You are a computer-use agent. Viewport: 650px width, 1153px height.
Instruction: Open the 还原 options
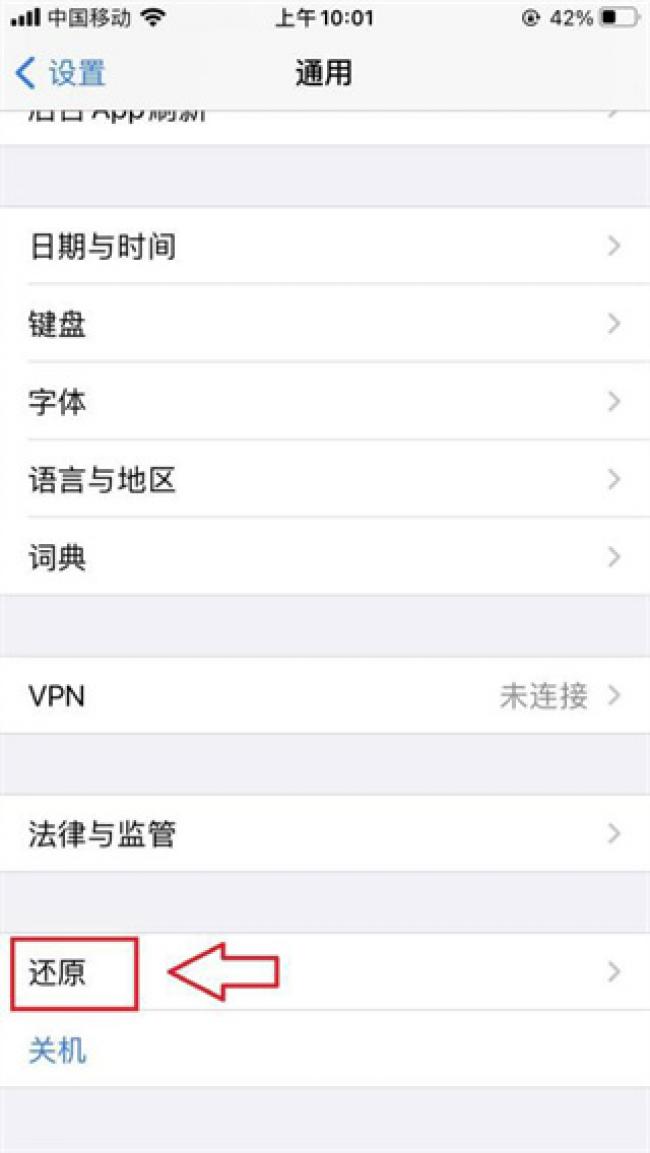pyautogui.click(x=325, y=972)
